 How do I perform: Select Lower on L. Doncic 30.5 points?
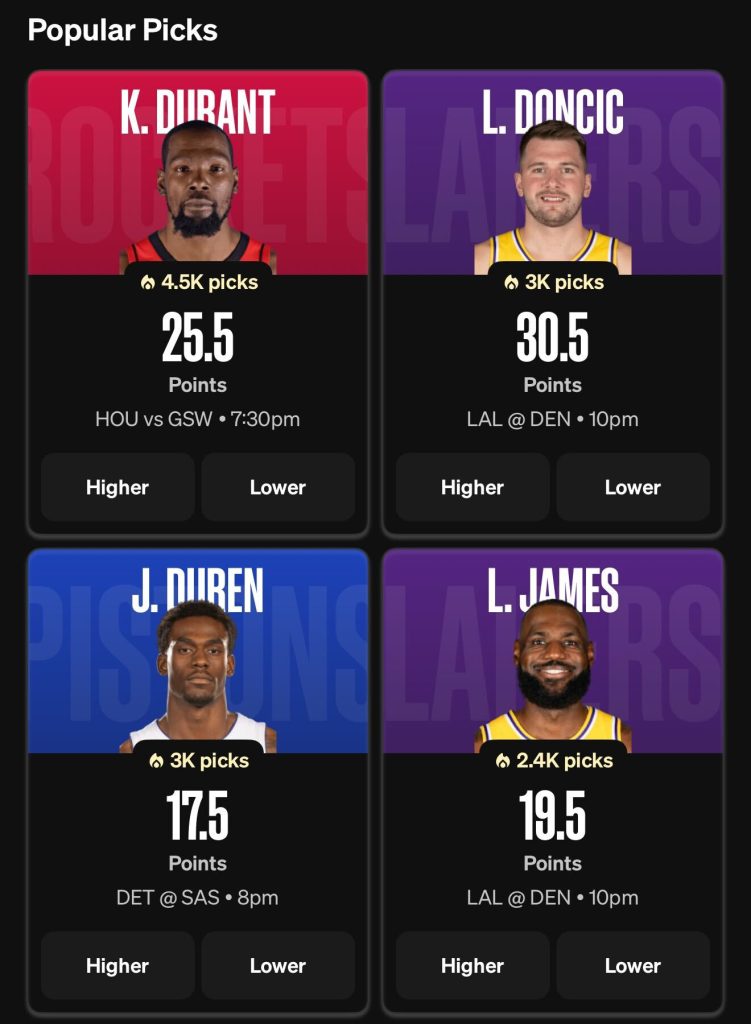coord(633,487)
